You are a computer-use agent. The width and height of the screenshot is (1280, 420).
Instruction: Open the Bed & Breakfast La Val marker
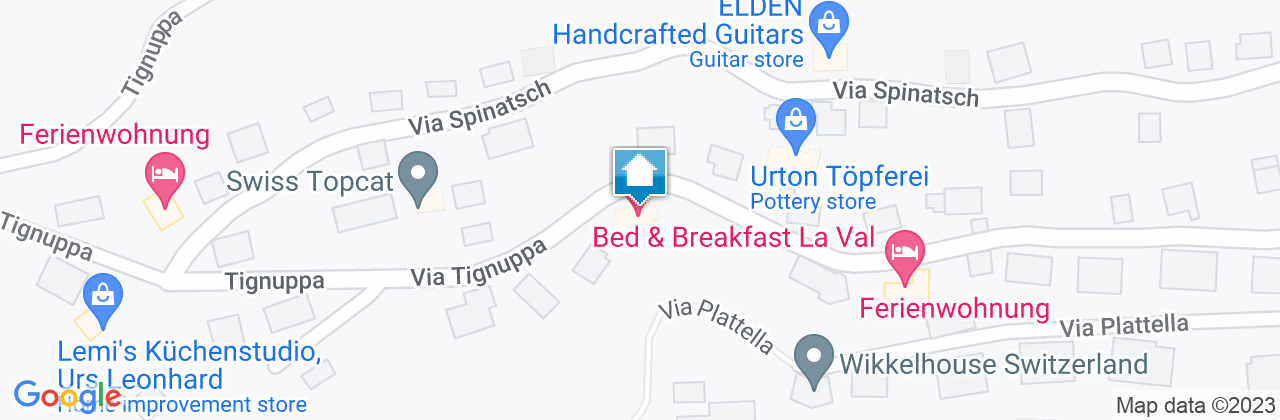pyautogui.click(x=639, y=177)
